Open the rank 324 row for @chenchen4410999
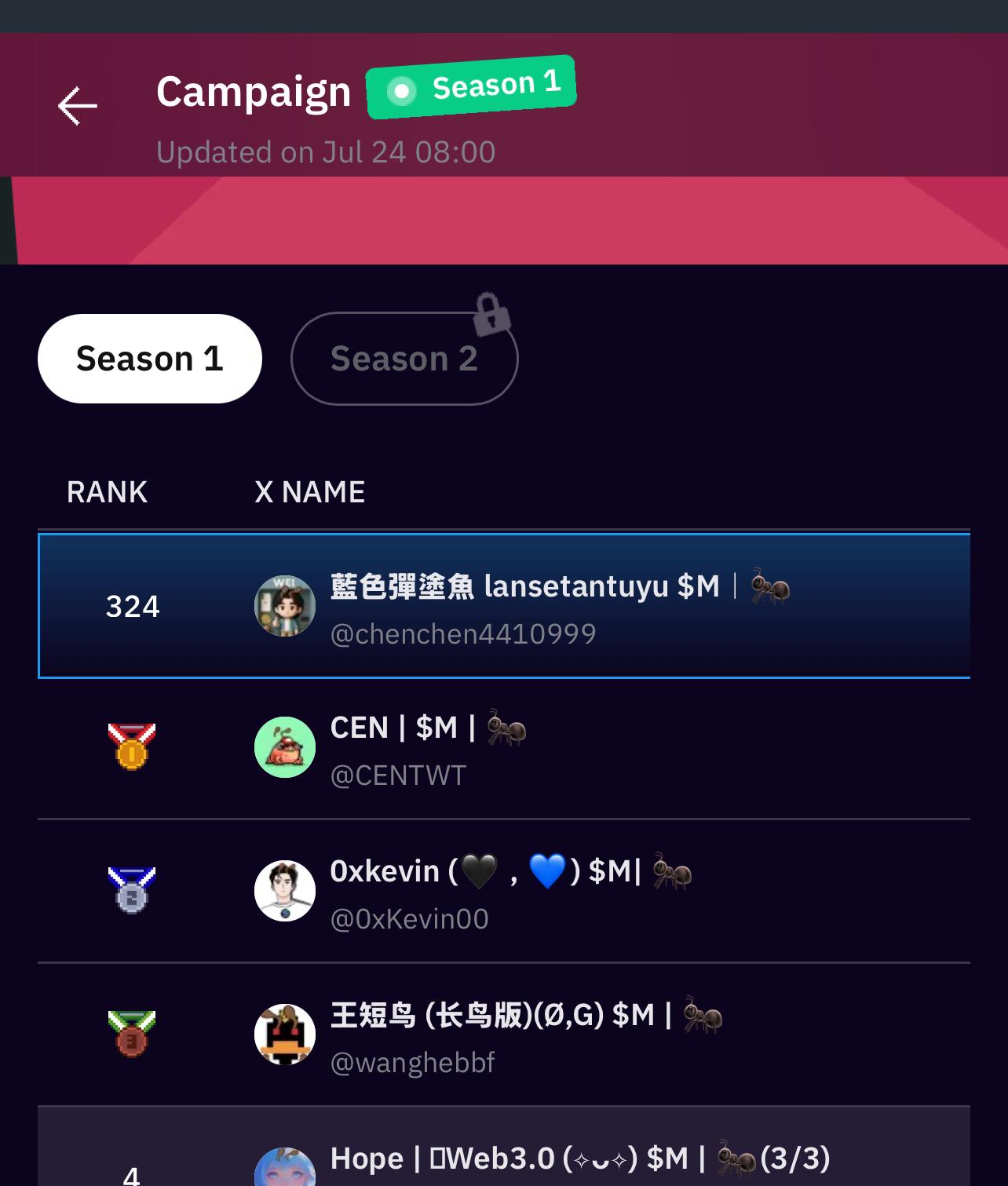This screenshot has width=1008, height=1186. pos(503,606)
